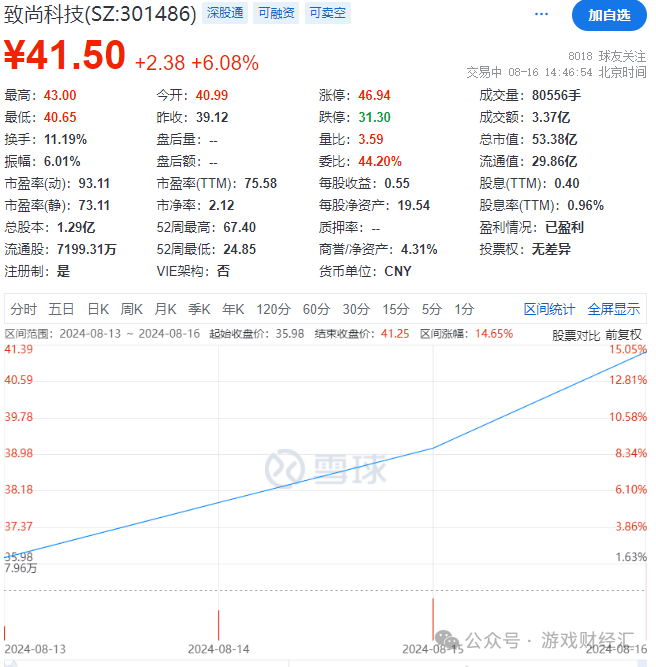Select the 周K chart tab
Screen dimensions: 656x667
point(132,309)
